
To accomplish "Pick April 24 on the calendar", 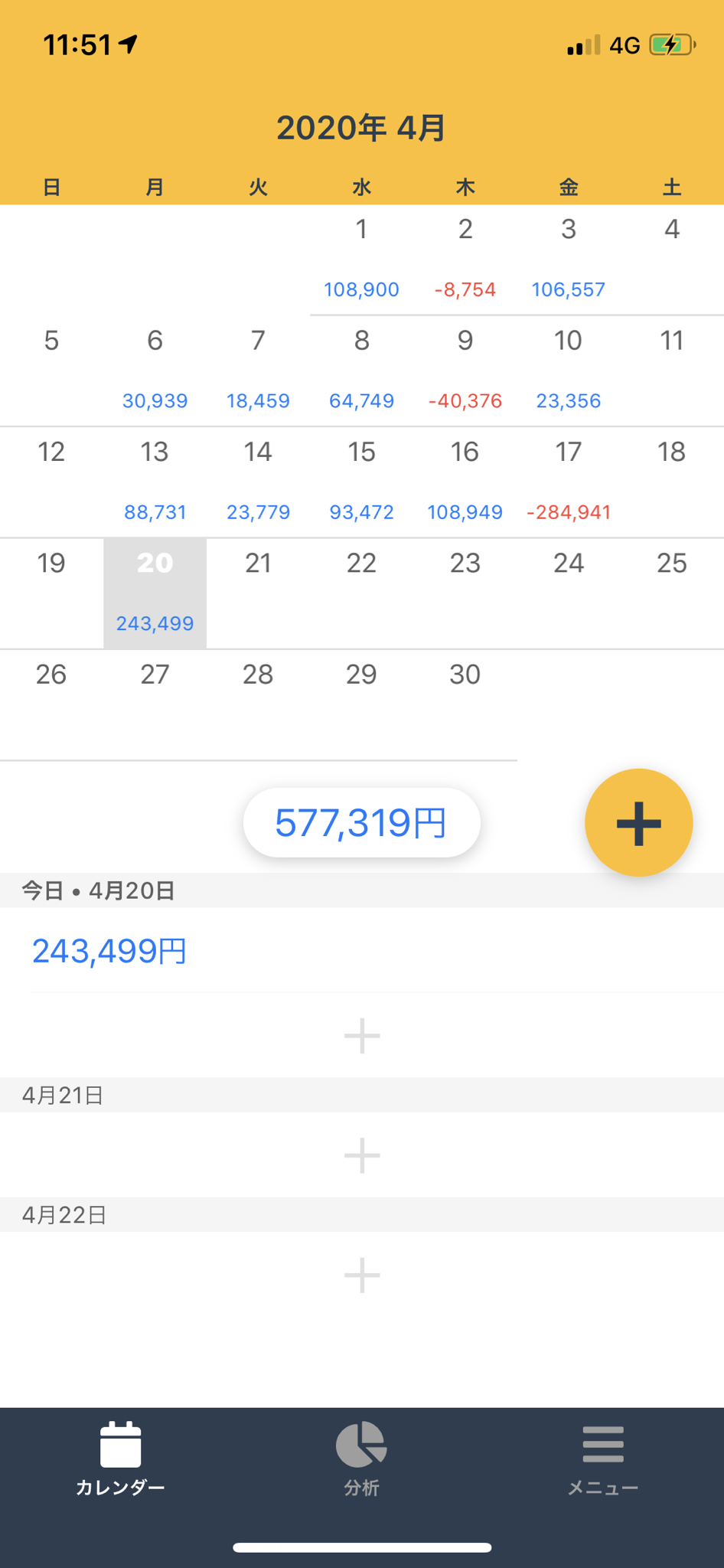I will tap(569, 593).
